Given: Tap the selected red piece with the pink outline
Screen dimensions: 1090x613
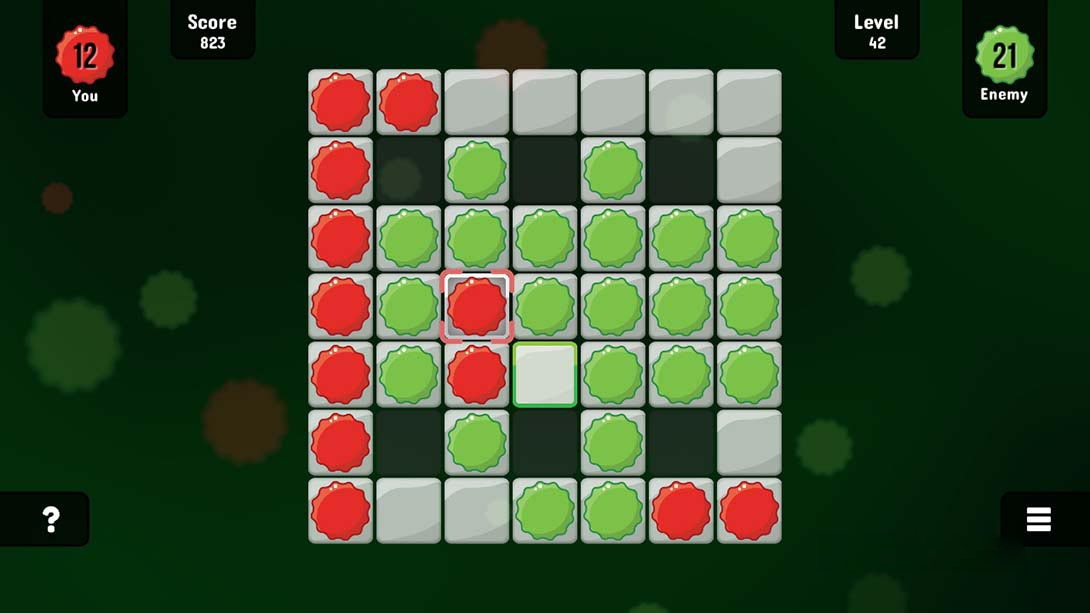Looking at the screenshot, I should tap(477, 307).
